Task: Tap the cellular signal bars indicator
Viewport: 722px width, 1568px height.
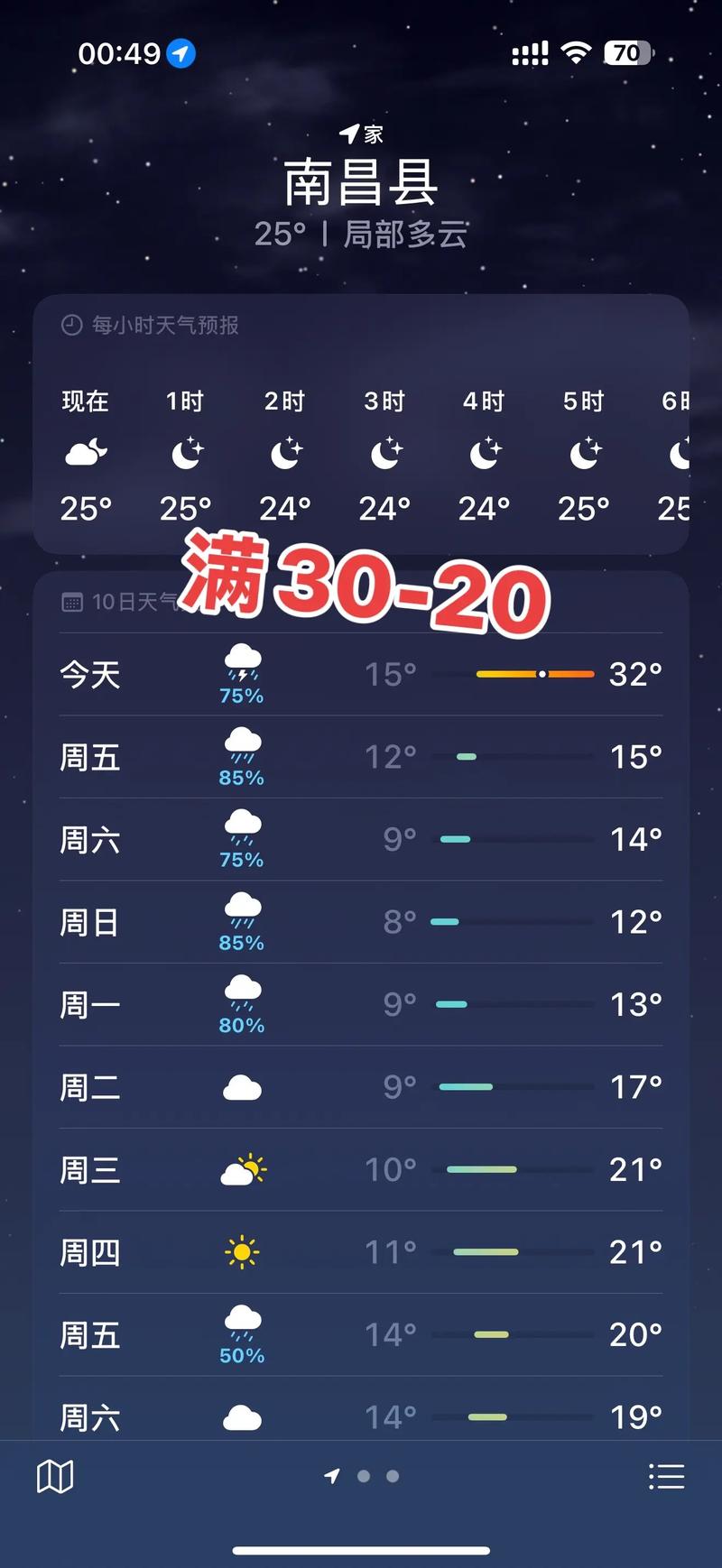Action: tap(530, 52)
